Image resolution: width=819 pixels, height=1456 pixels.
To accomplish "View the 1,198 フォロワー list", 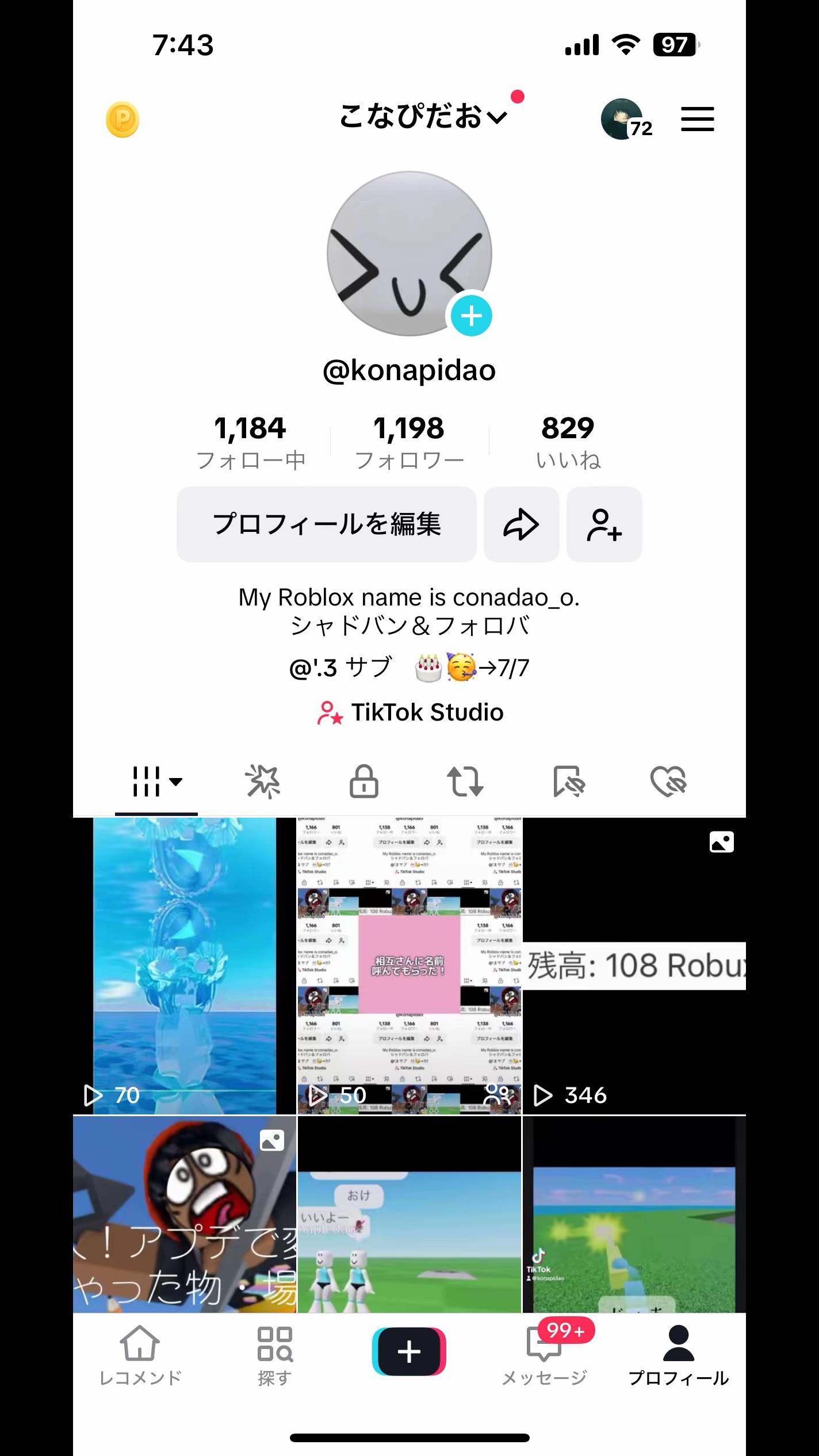I will point(409,442).
